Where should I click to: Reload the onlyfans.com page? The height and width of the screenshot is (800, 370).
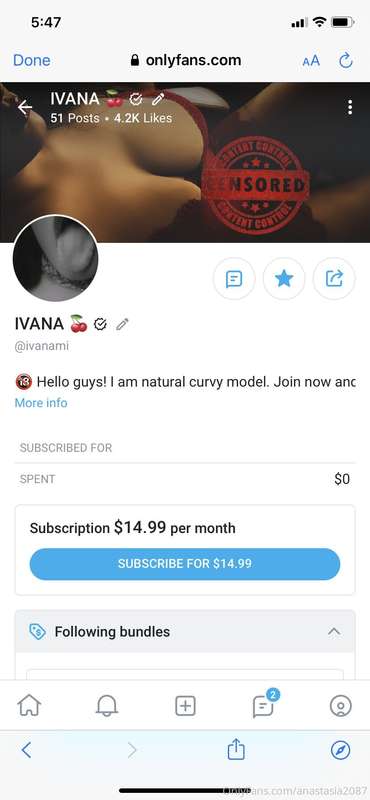(346, 61)
